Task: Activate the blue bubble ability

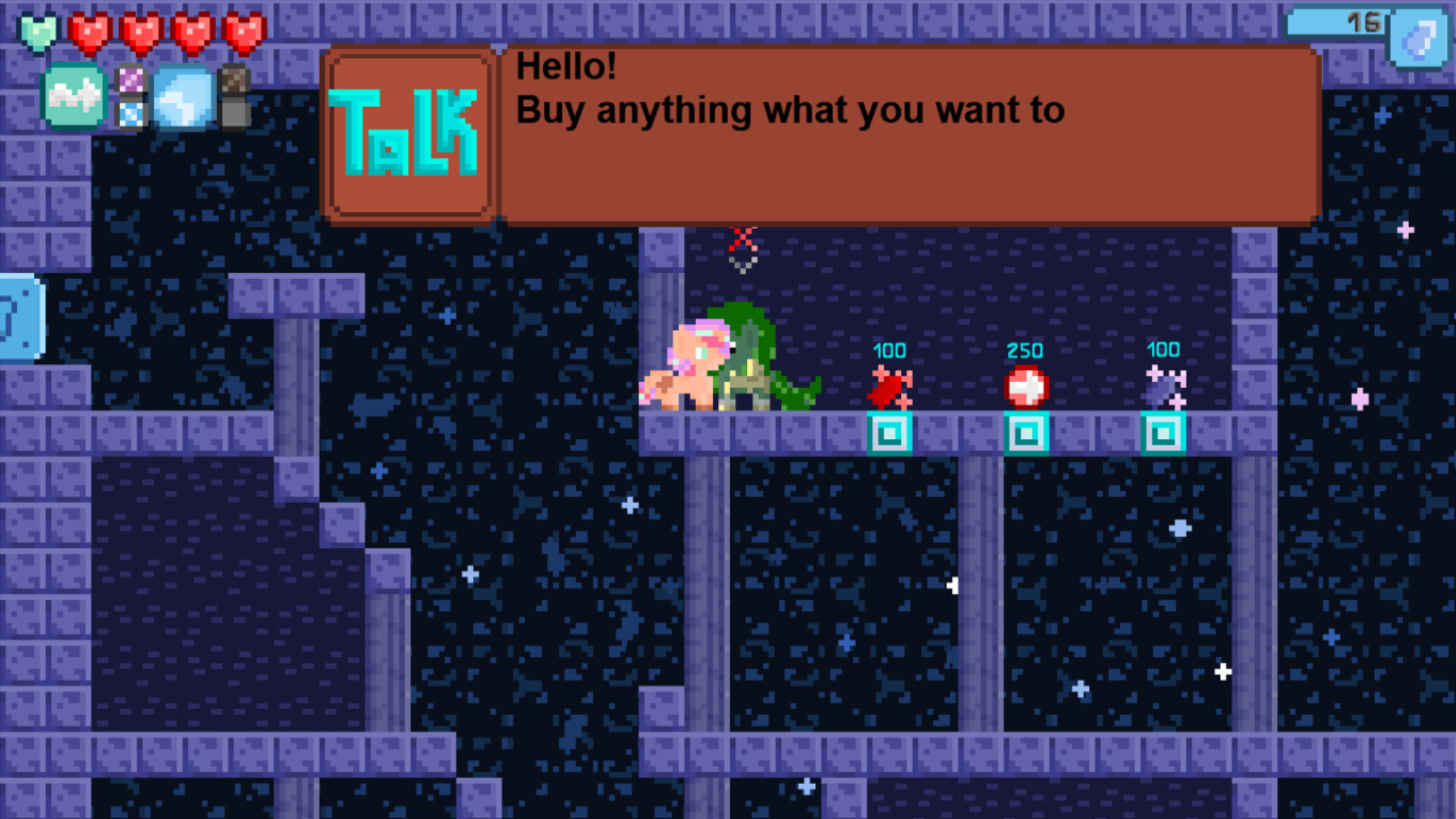Action: pyautogui.click(x=184, y=99)
